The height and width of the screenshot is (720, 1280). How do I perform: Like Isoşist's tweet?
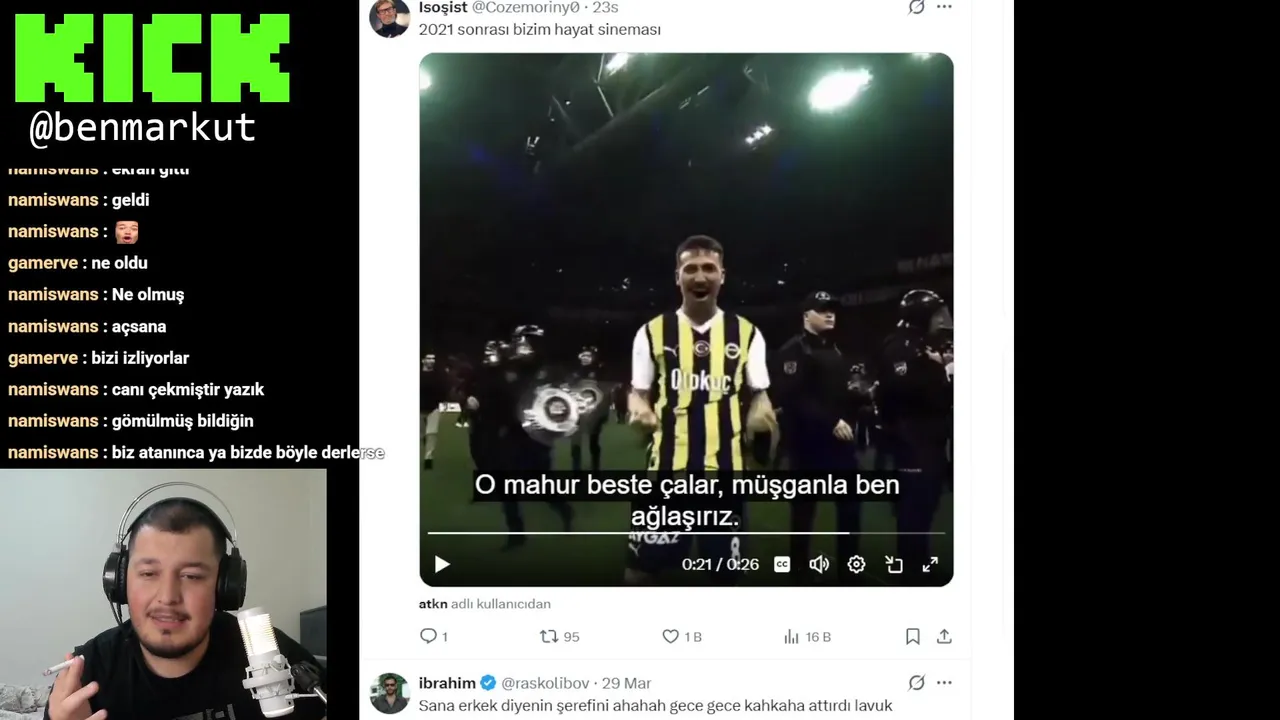[671, 636]
